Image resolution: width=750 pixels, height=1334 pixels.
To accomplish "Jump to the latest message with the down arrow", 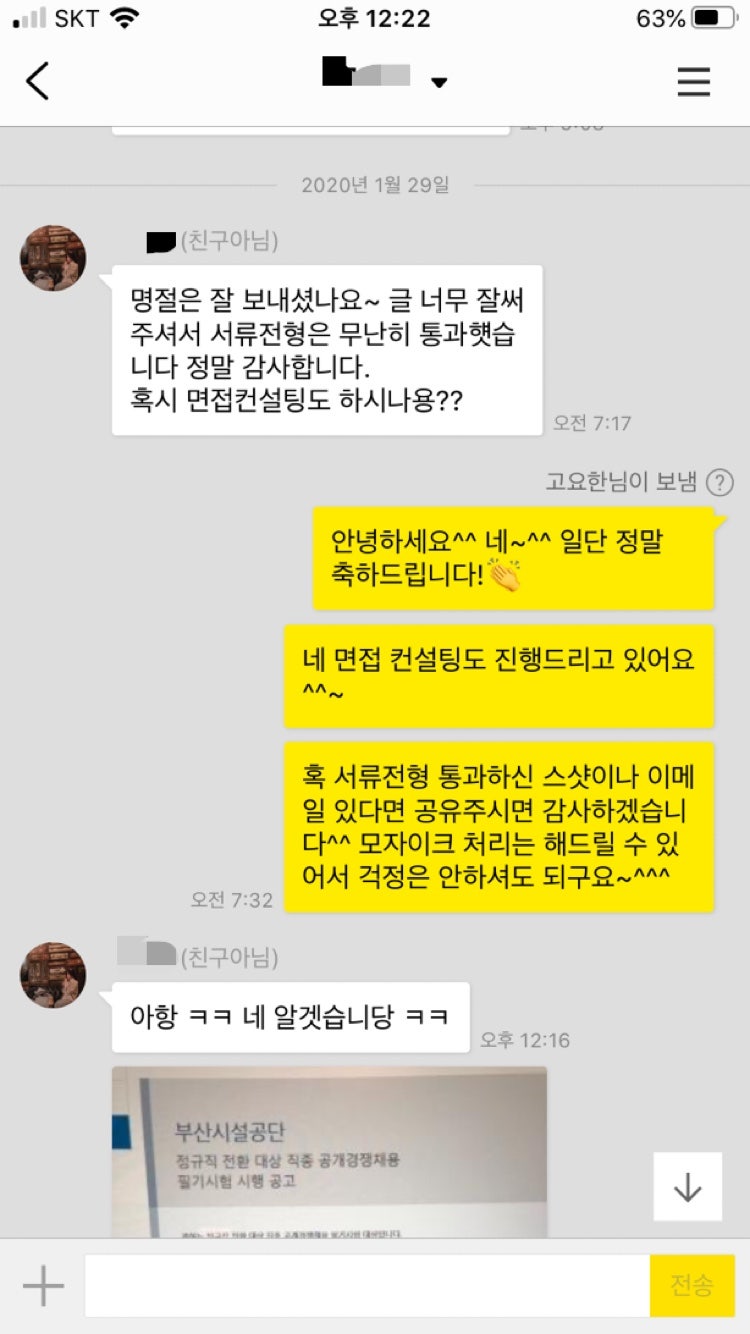I will (x=688, y=1186).
